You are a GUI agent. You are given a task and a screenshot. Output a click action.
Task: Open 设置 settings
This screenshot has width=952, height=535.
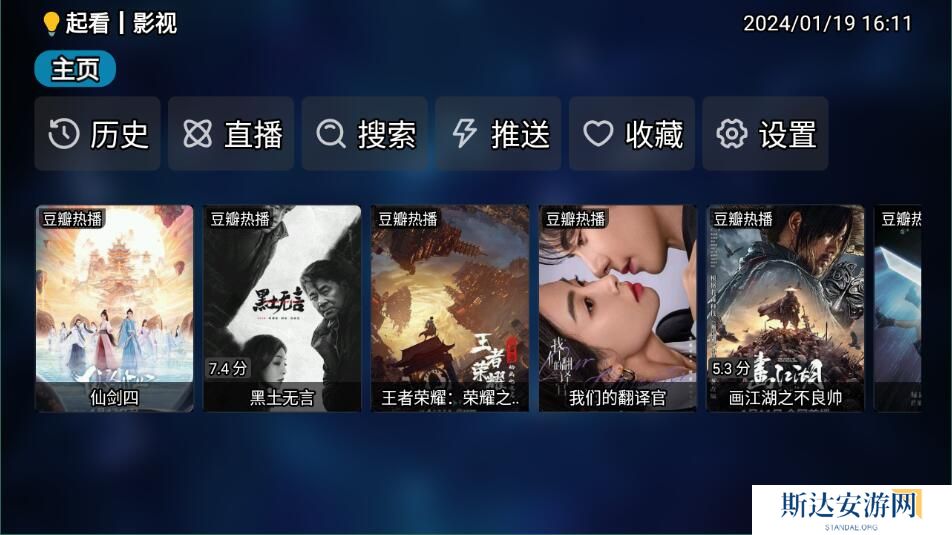pos(766,134)
